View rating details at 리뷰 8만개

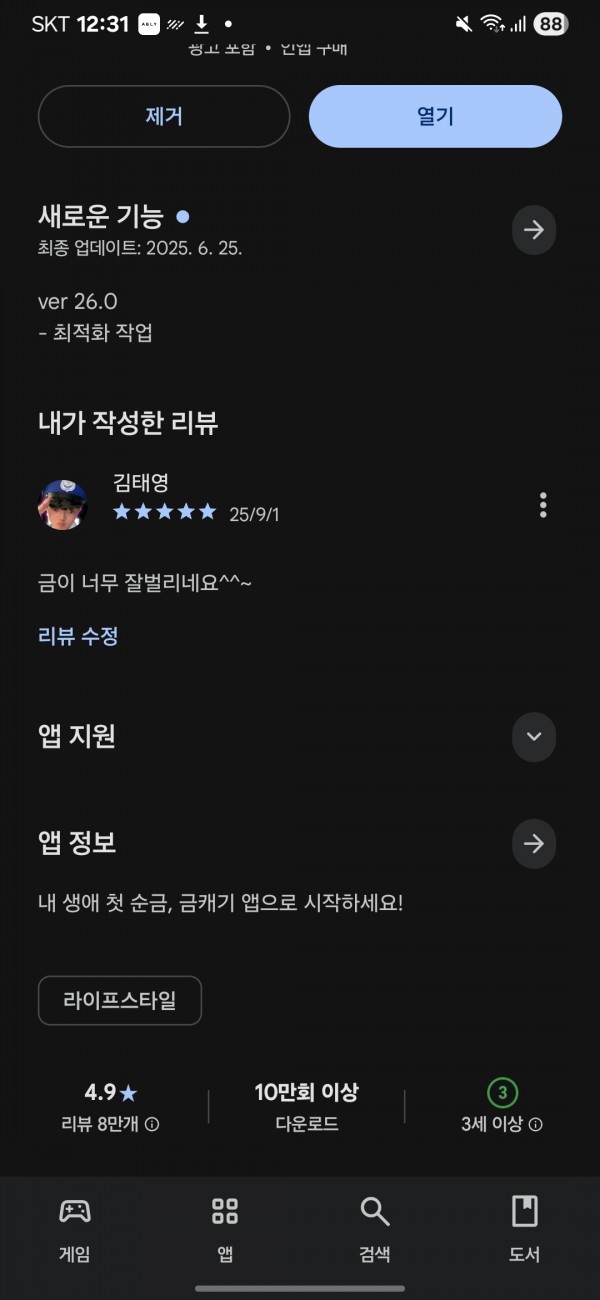pos(110,1124)
